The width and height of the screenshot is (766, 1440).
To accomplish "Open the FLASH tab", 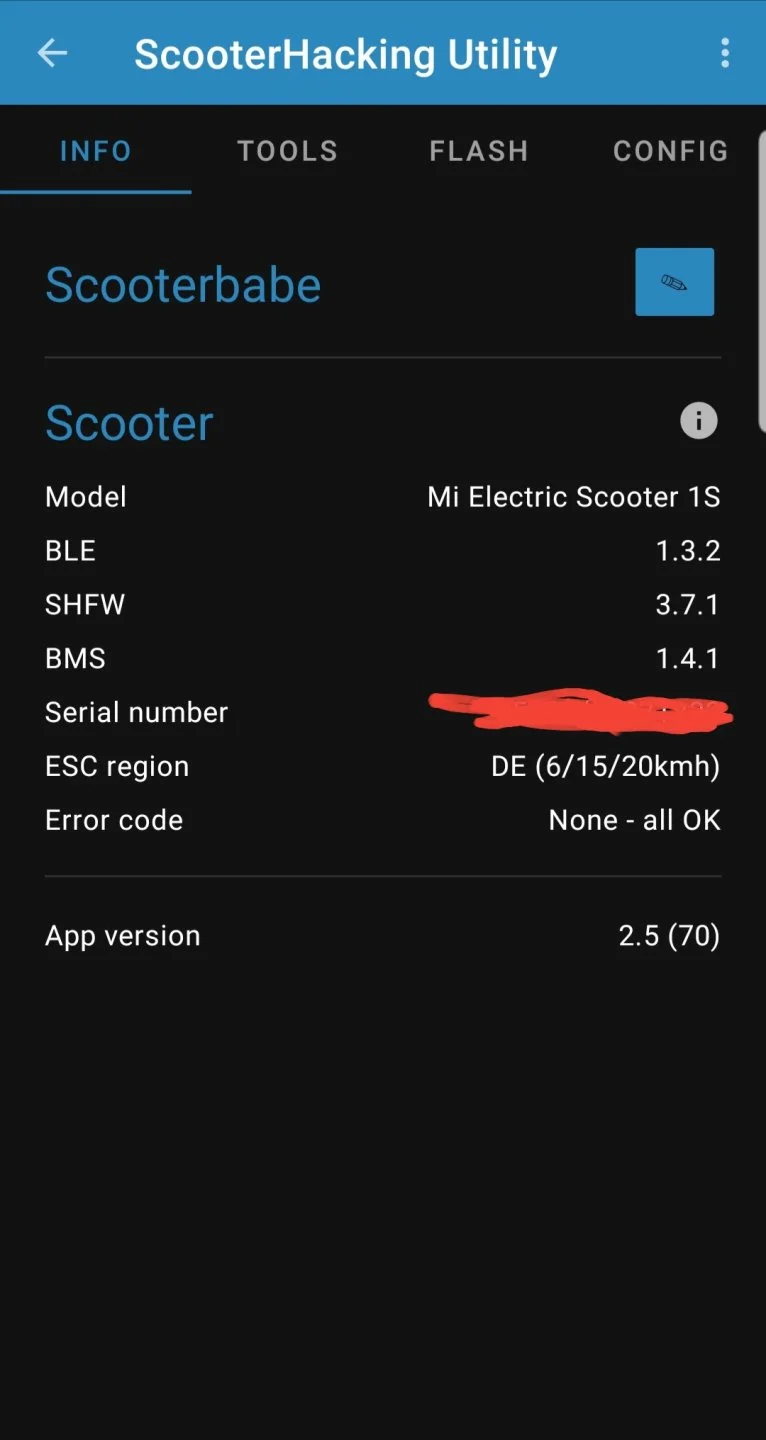I will pyautogui.click(x=479, y=150).
